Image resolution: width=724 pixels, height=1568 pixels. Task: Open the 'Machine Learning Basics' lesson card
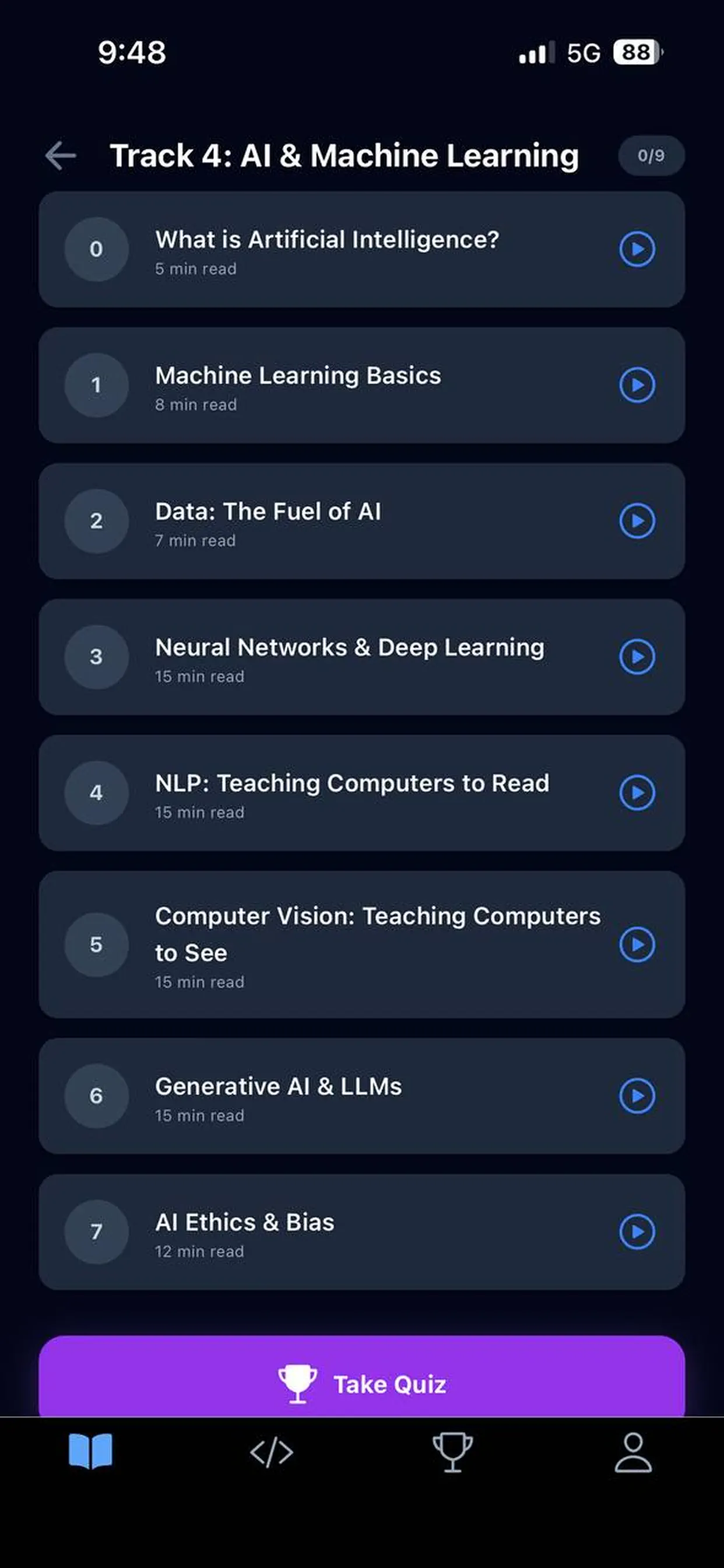[335, 386]
